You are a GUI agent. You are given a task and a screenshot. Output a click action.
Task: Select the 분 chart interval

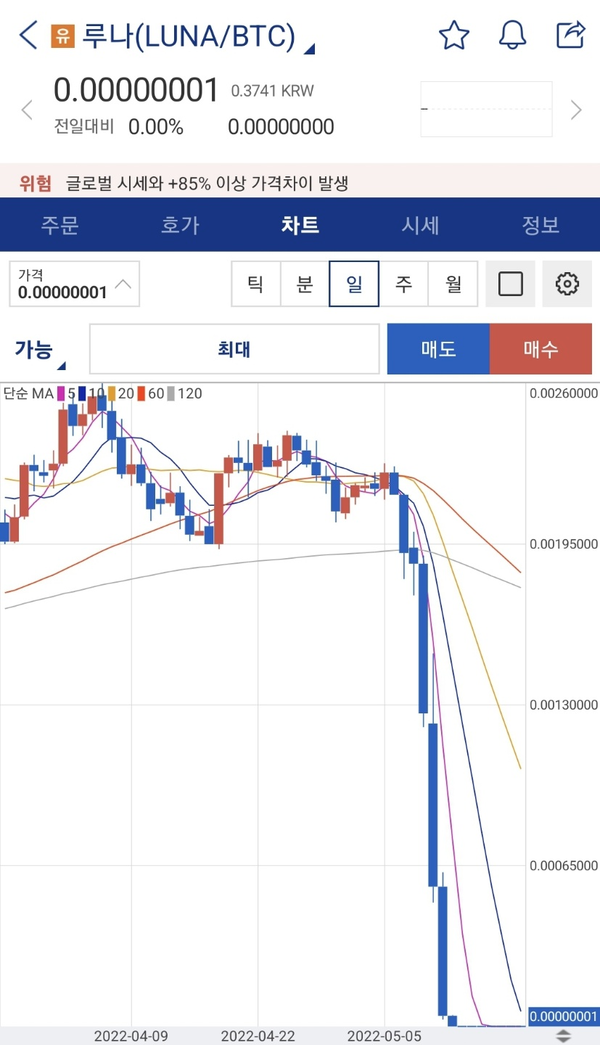click(305, 284)
